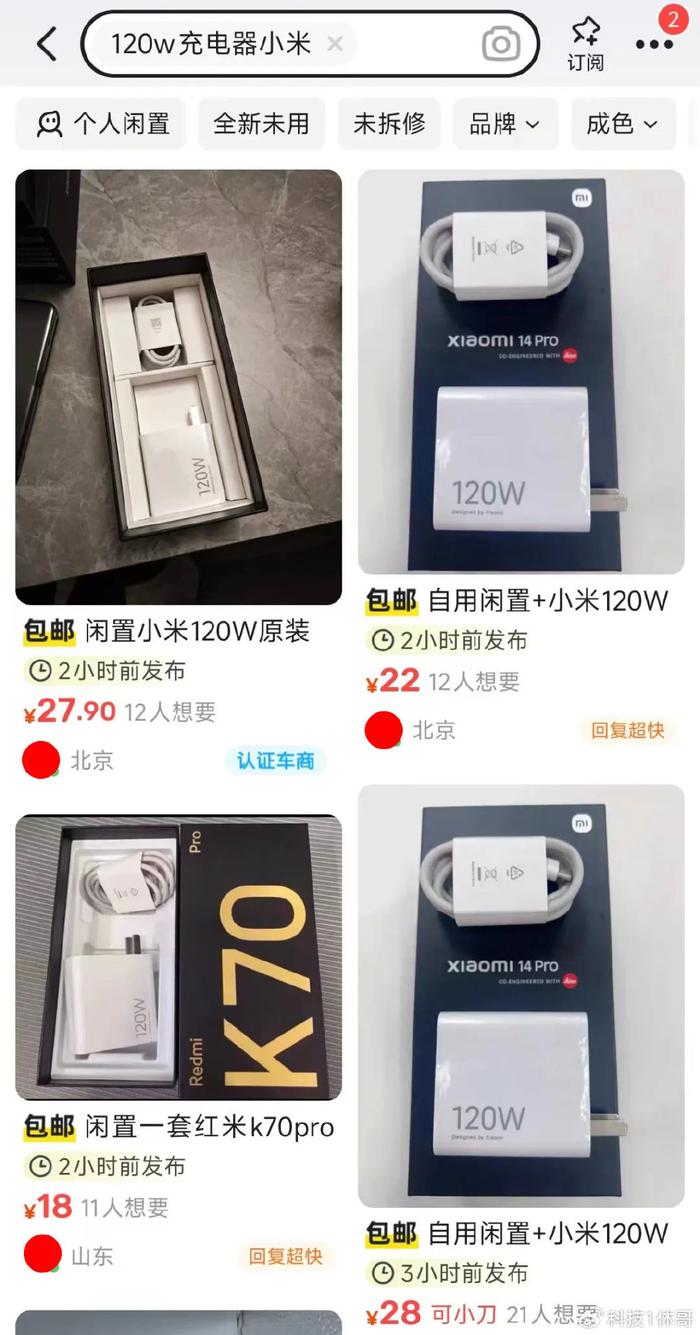Go back using the top-left arrow
Image resolution: width=700 pixels, height=1335 pixels.
[46, 44]
